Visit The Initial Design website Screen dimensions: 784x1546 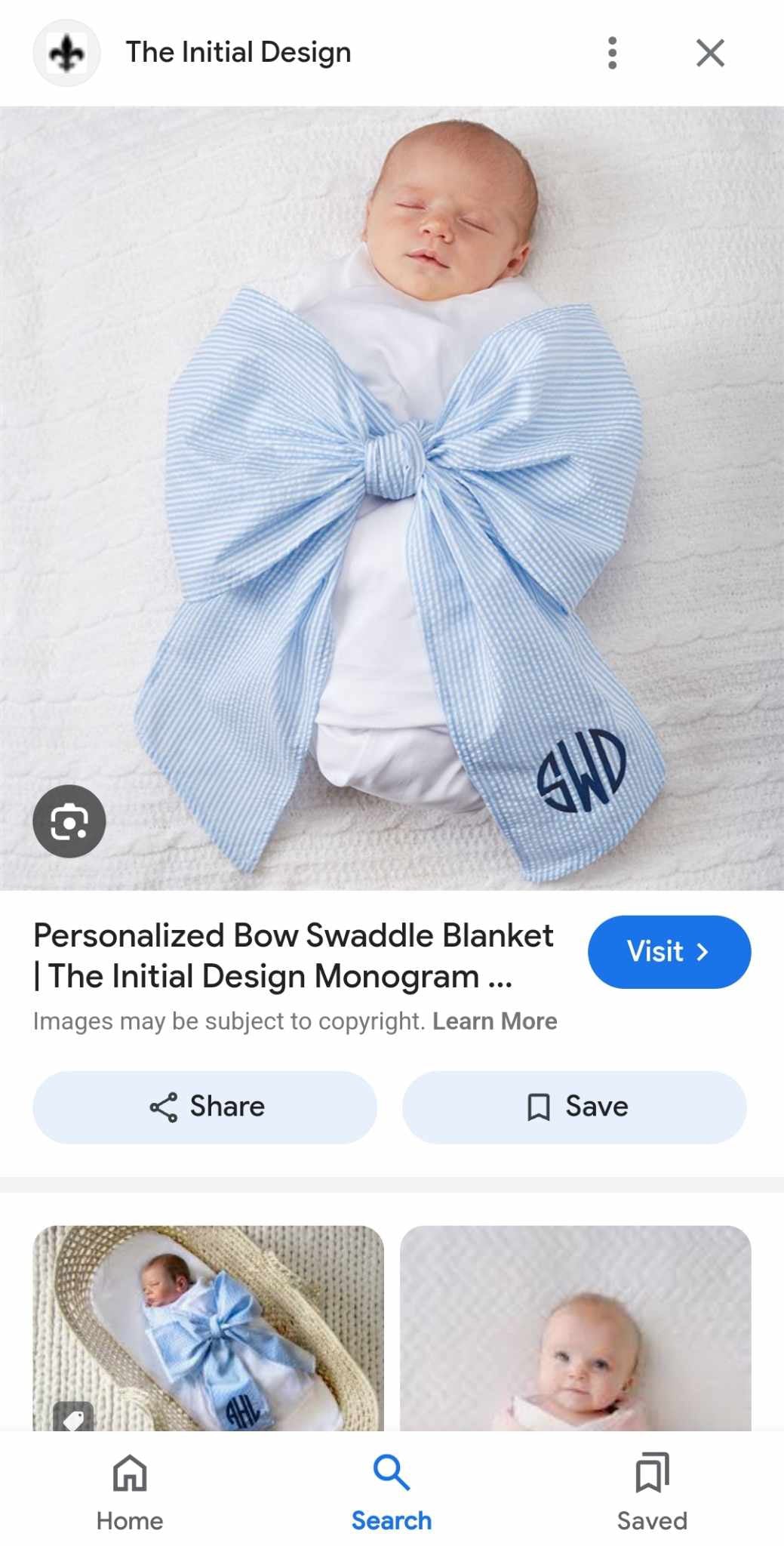(x=669, y=952)
